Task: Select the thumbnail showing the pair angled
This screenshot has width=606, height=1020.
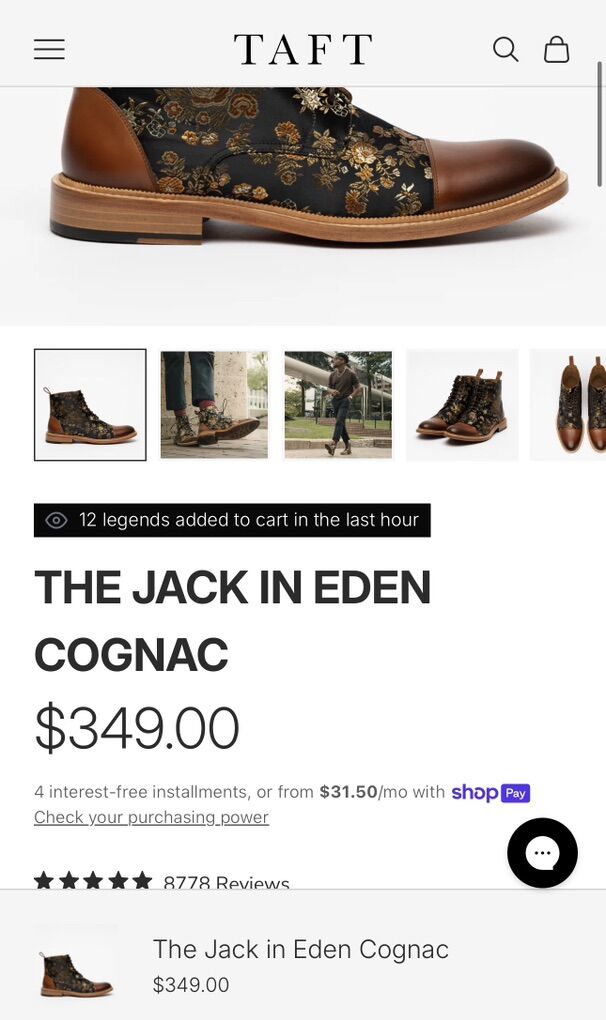Action: pyautogui.click(x=462, y=405)
